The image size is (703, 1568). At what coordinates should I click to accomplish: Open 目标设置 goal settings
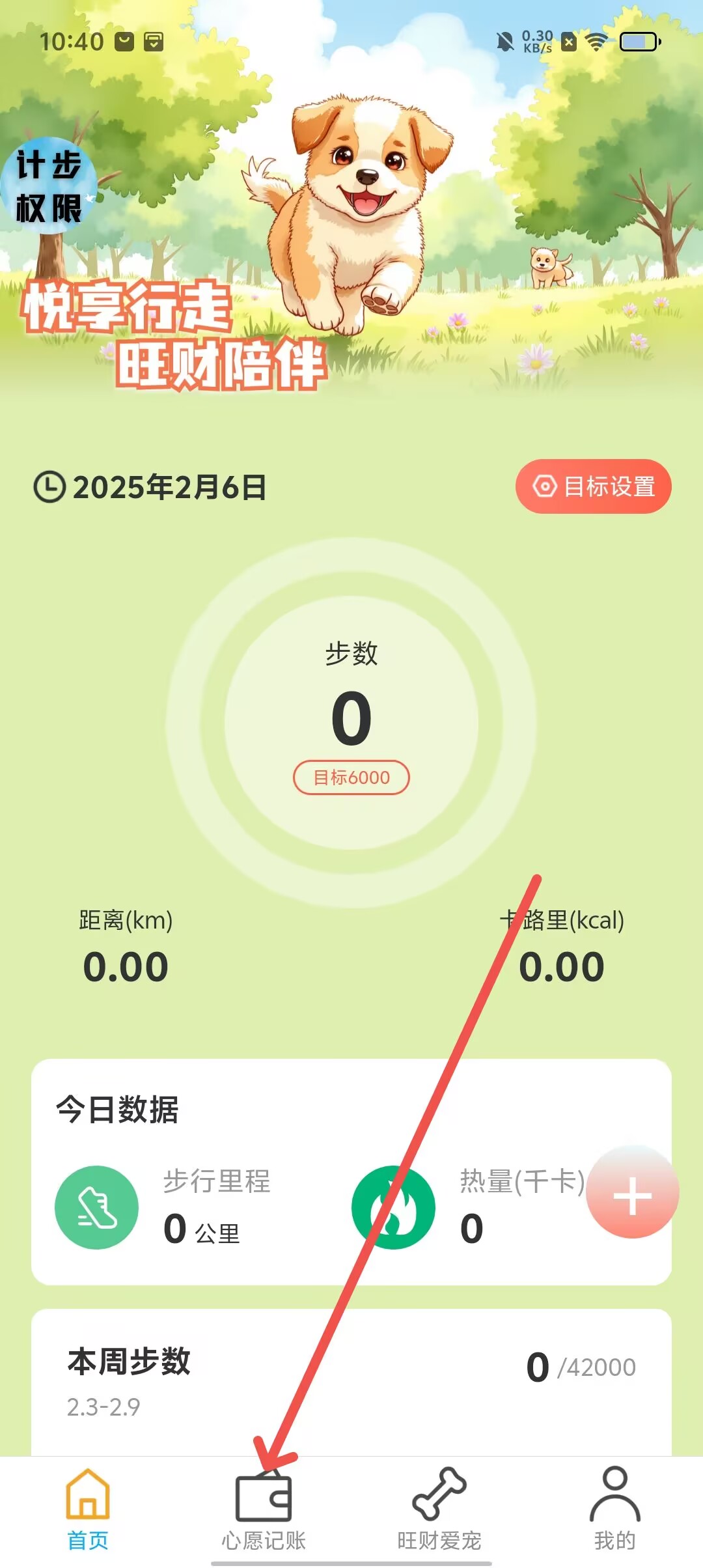coord(593,486)
